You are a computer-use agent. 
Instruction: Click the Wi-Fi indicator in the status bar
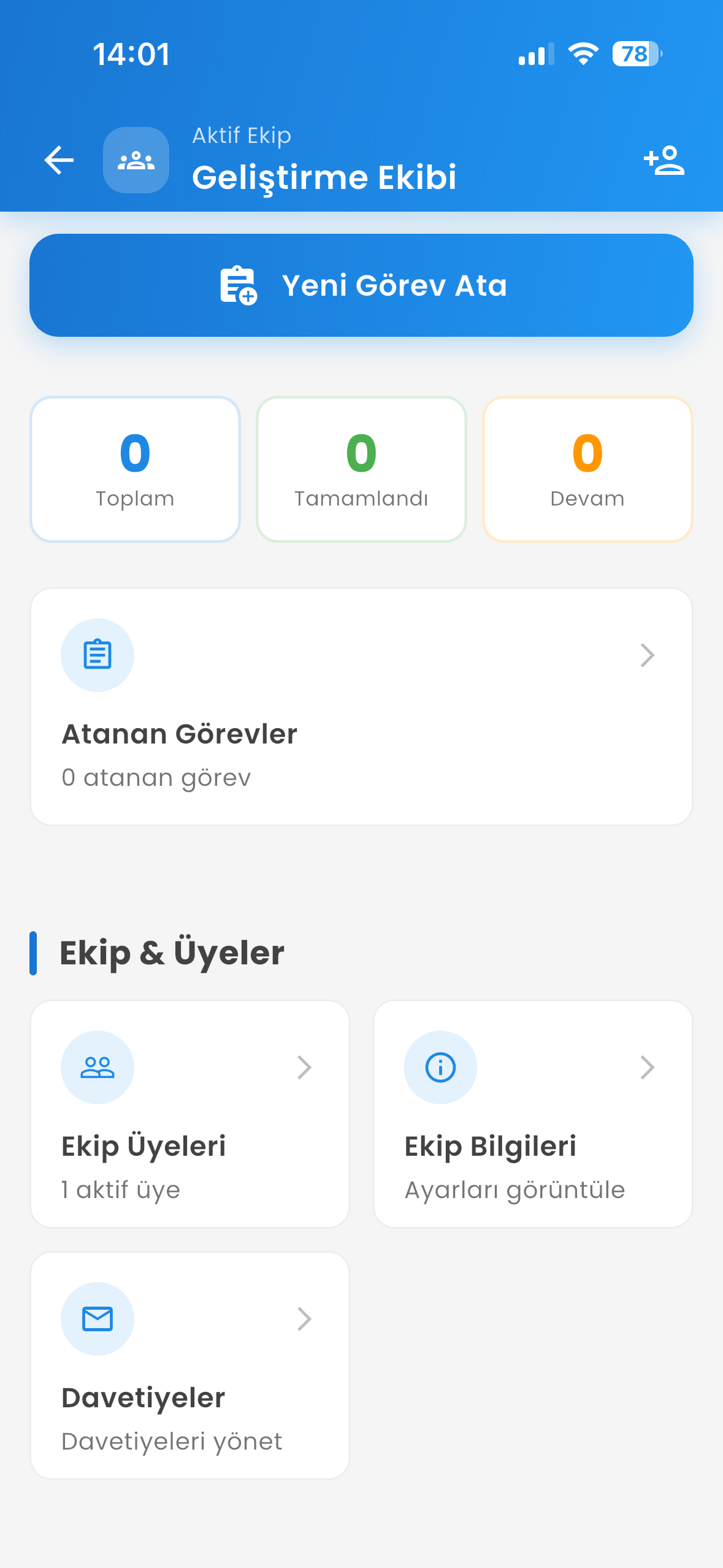(x=583, y=54)
